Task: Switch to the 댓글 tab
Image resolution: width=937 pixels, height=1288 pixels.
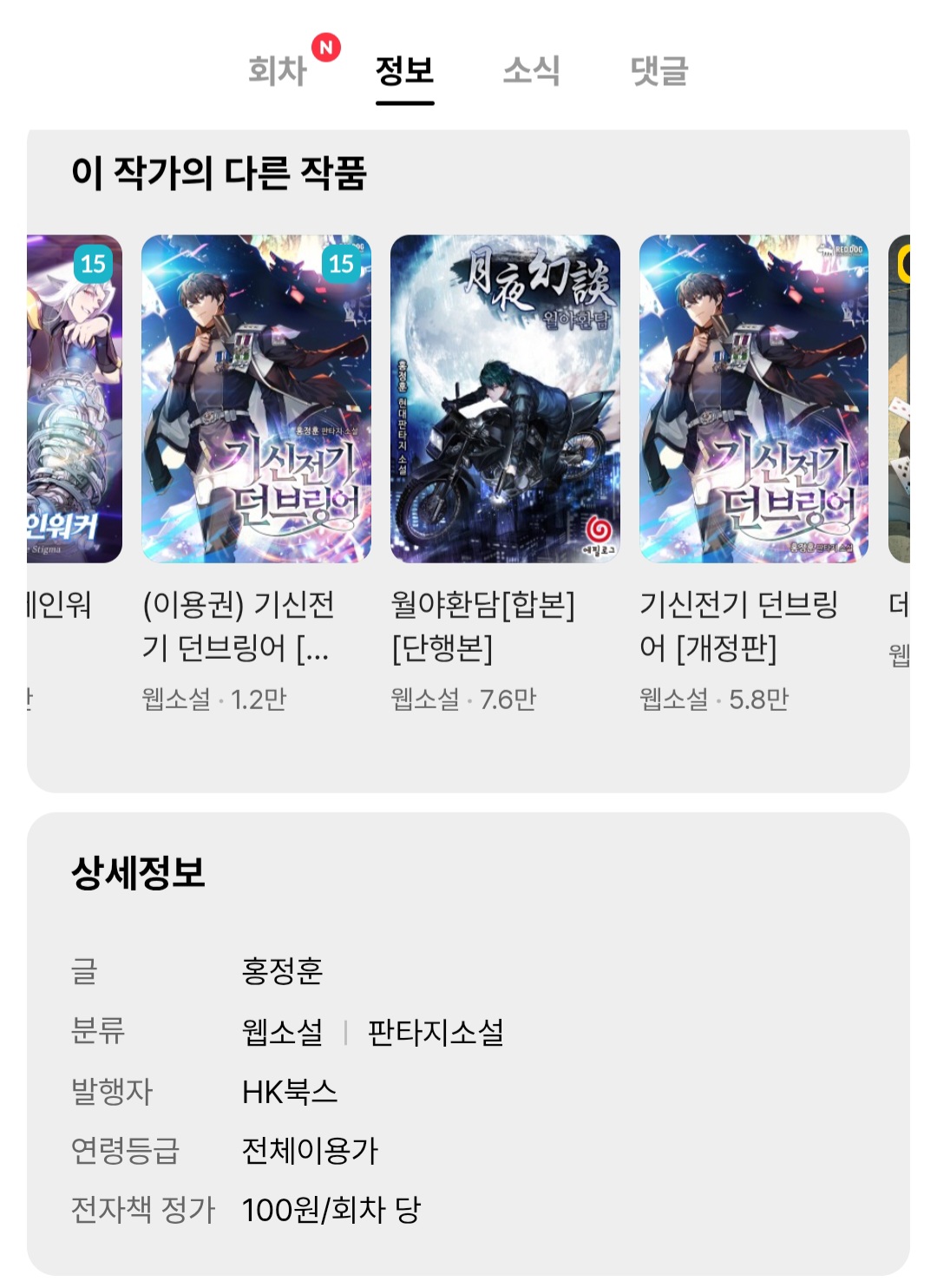Action: (x=659, y=71)
